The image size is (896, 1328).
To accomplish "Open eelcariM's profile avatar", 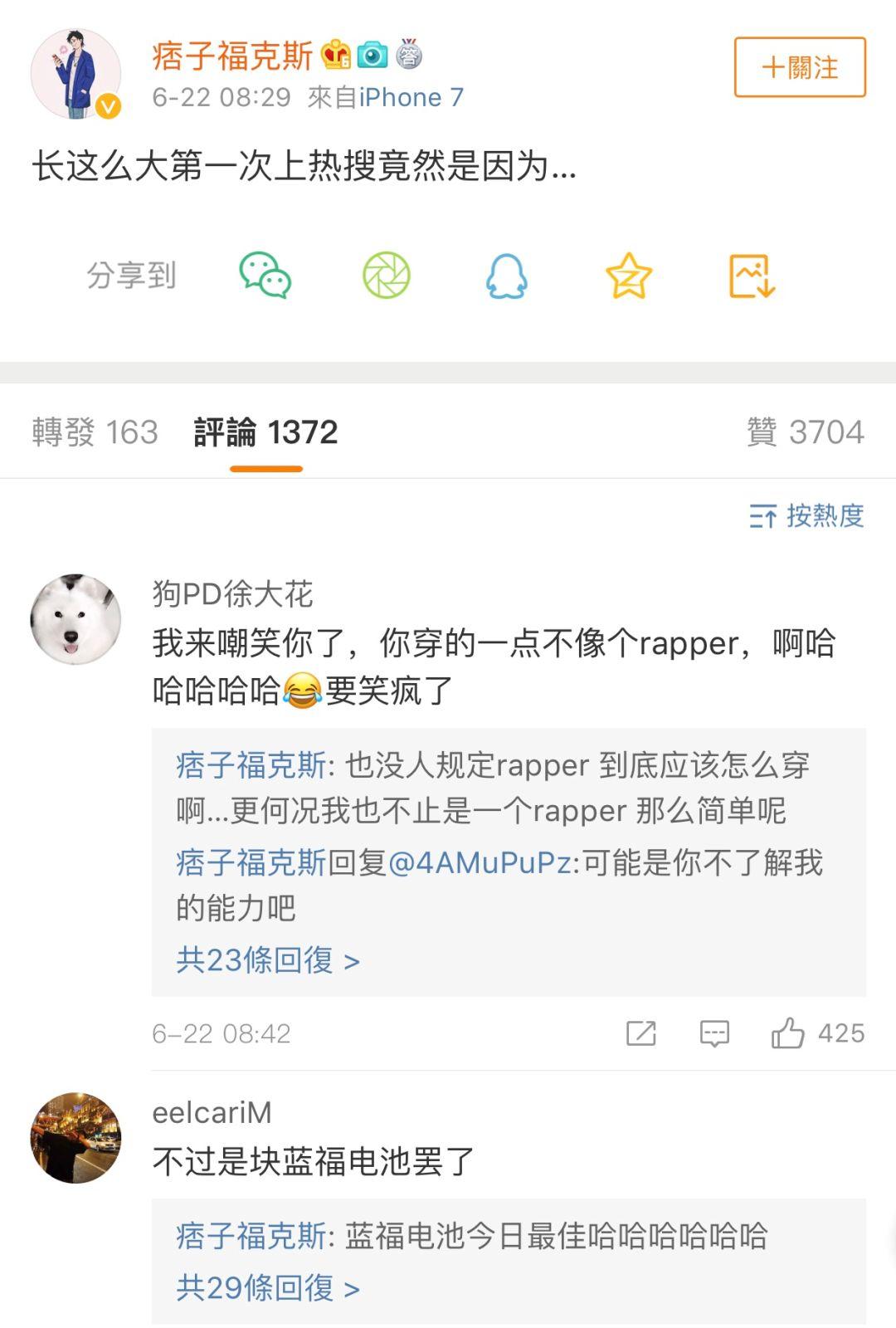I will [75, 1138].
